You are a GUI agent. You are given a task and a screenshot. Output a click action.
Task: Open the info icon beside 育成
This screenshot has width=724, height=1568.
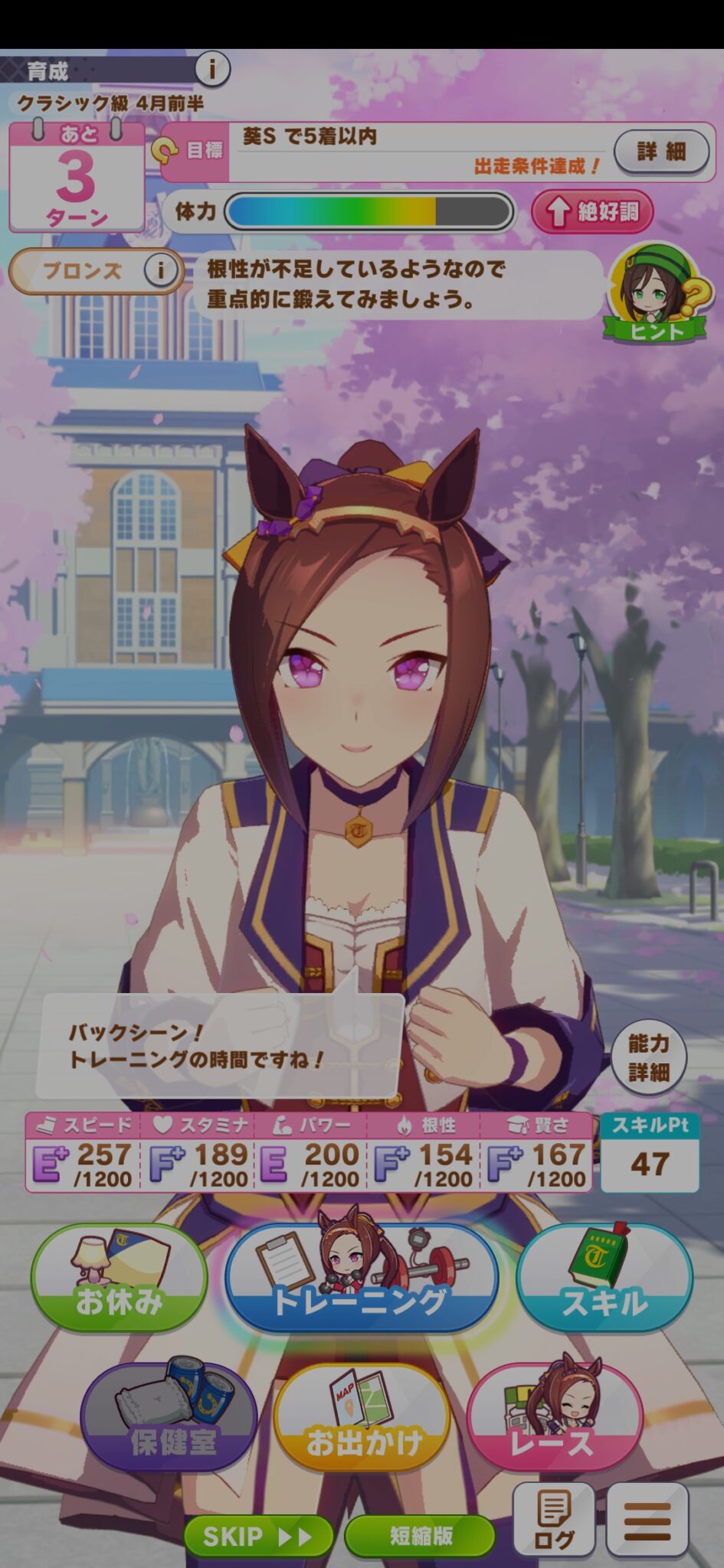tap(211, 70)
